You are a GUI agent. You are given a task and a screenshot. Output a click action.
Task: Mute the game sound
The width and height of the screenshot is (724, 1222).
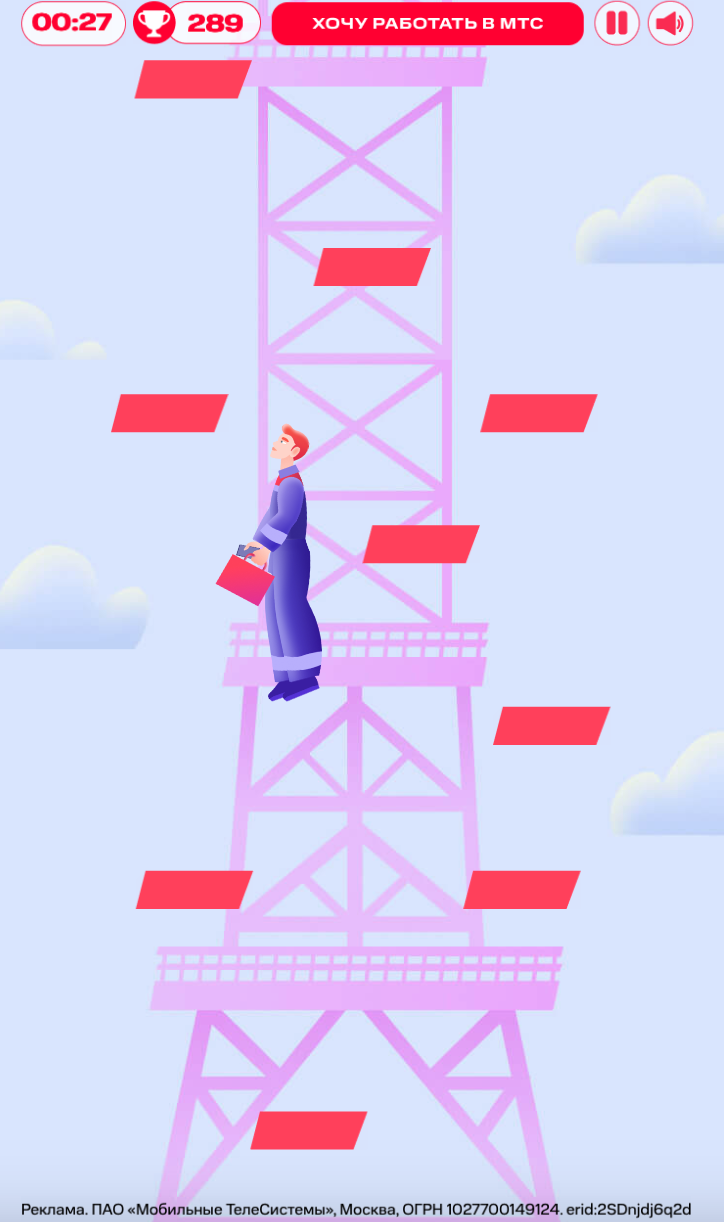670,23
